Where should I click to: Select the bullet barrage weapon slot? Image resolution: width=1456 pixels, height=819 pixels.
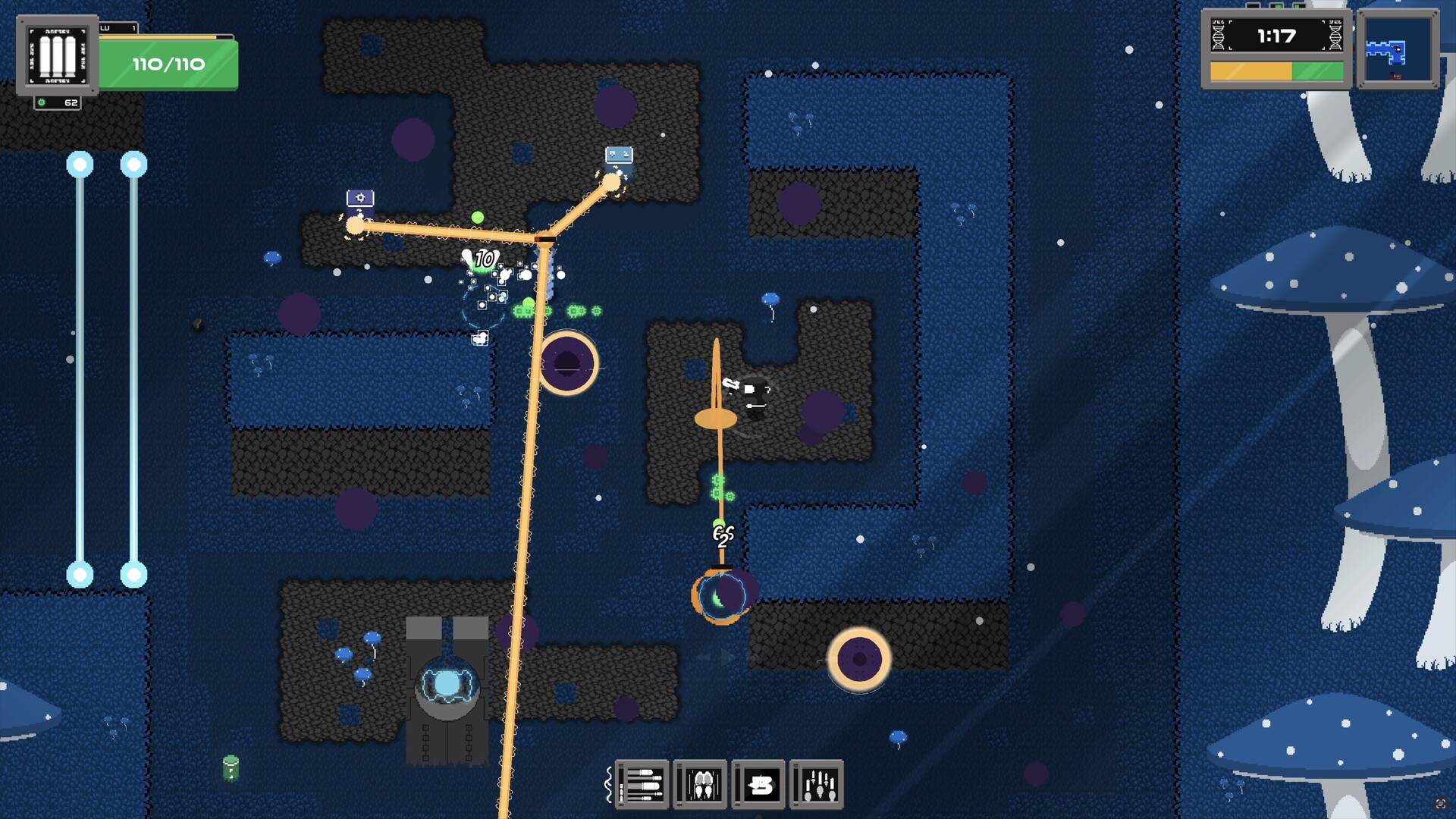[642, 785]
